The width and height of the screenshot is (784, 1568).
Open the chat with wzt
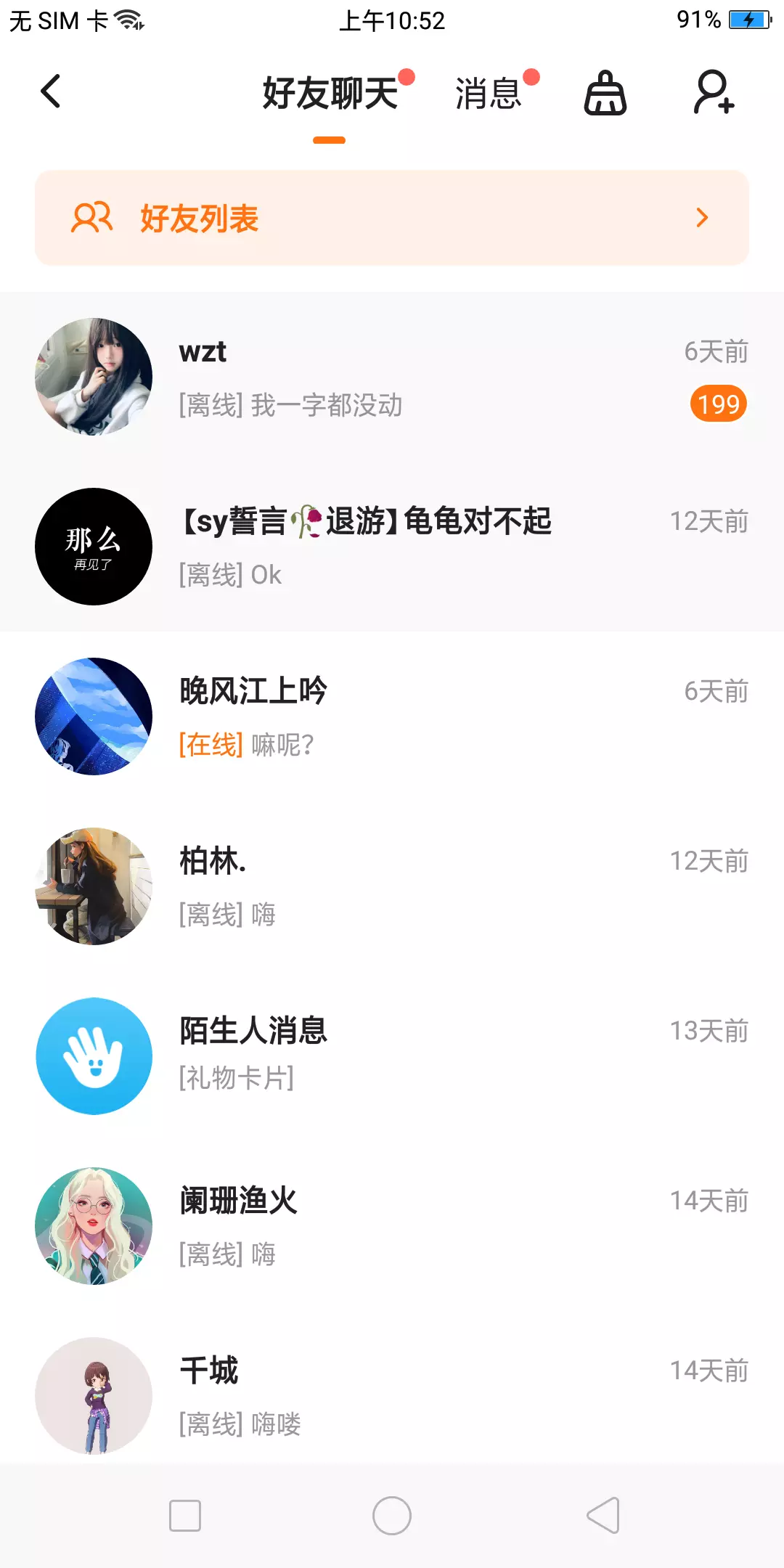392,377
